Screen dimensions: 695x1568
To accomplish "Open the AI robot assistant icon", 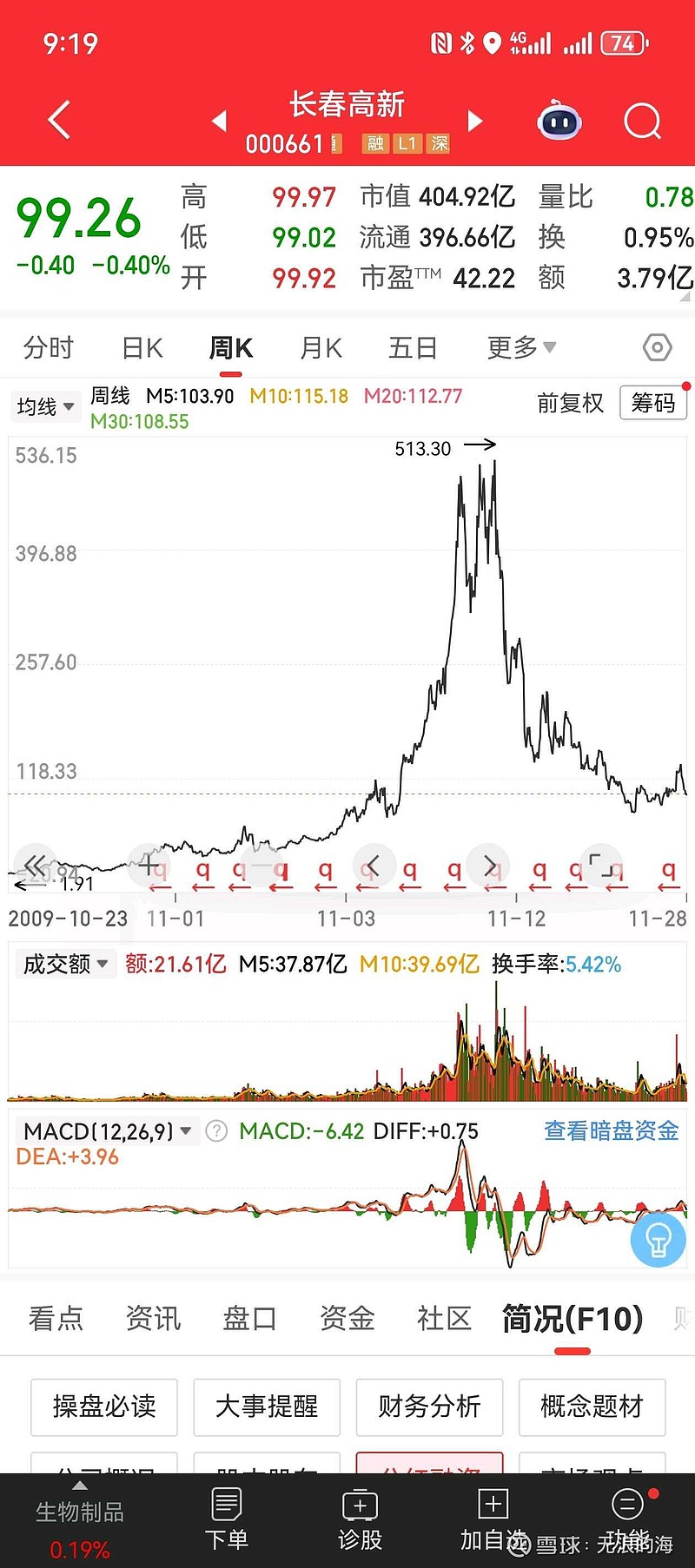I will tap(559, 121).
